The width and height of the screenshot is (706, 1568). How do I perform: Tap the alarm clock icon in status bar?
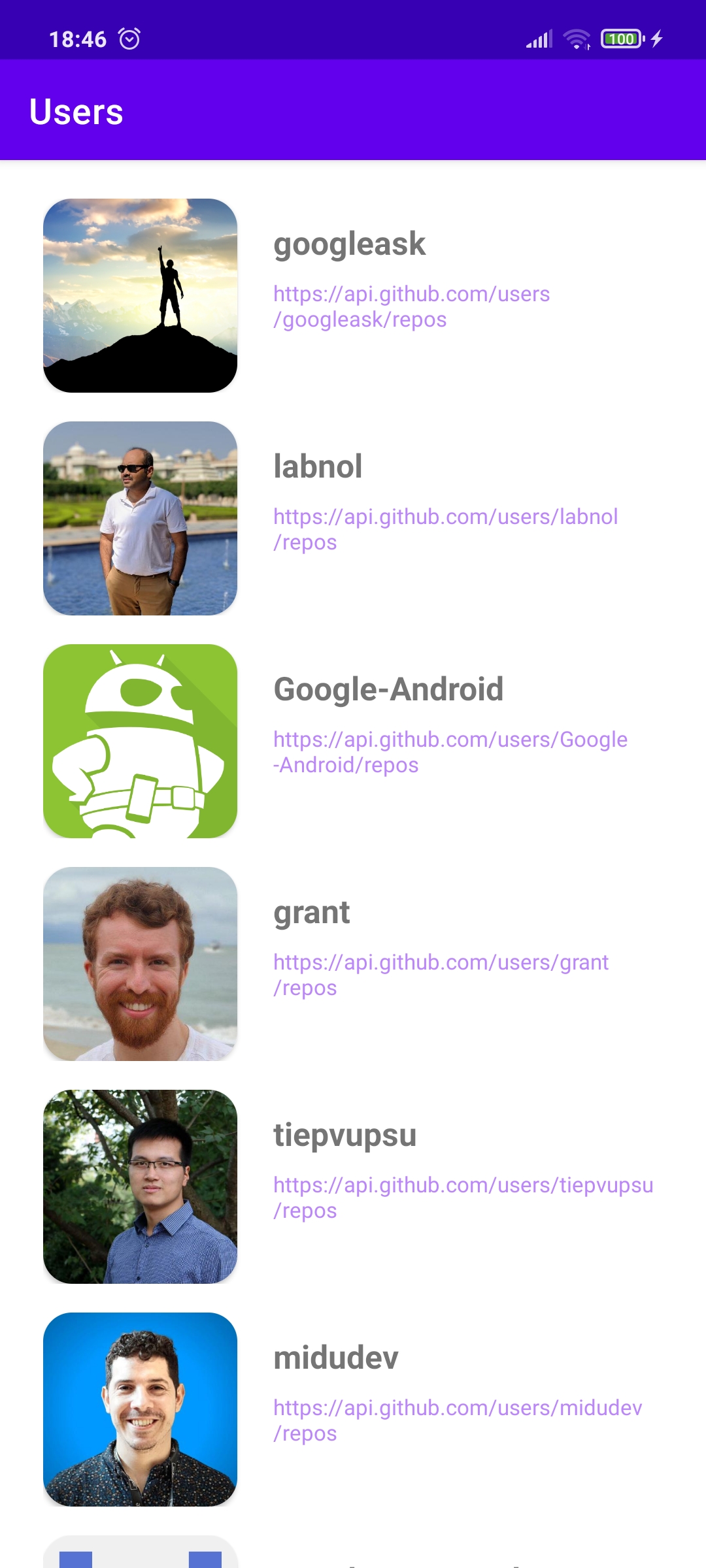click(130, 38)
